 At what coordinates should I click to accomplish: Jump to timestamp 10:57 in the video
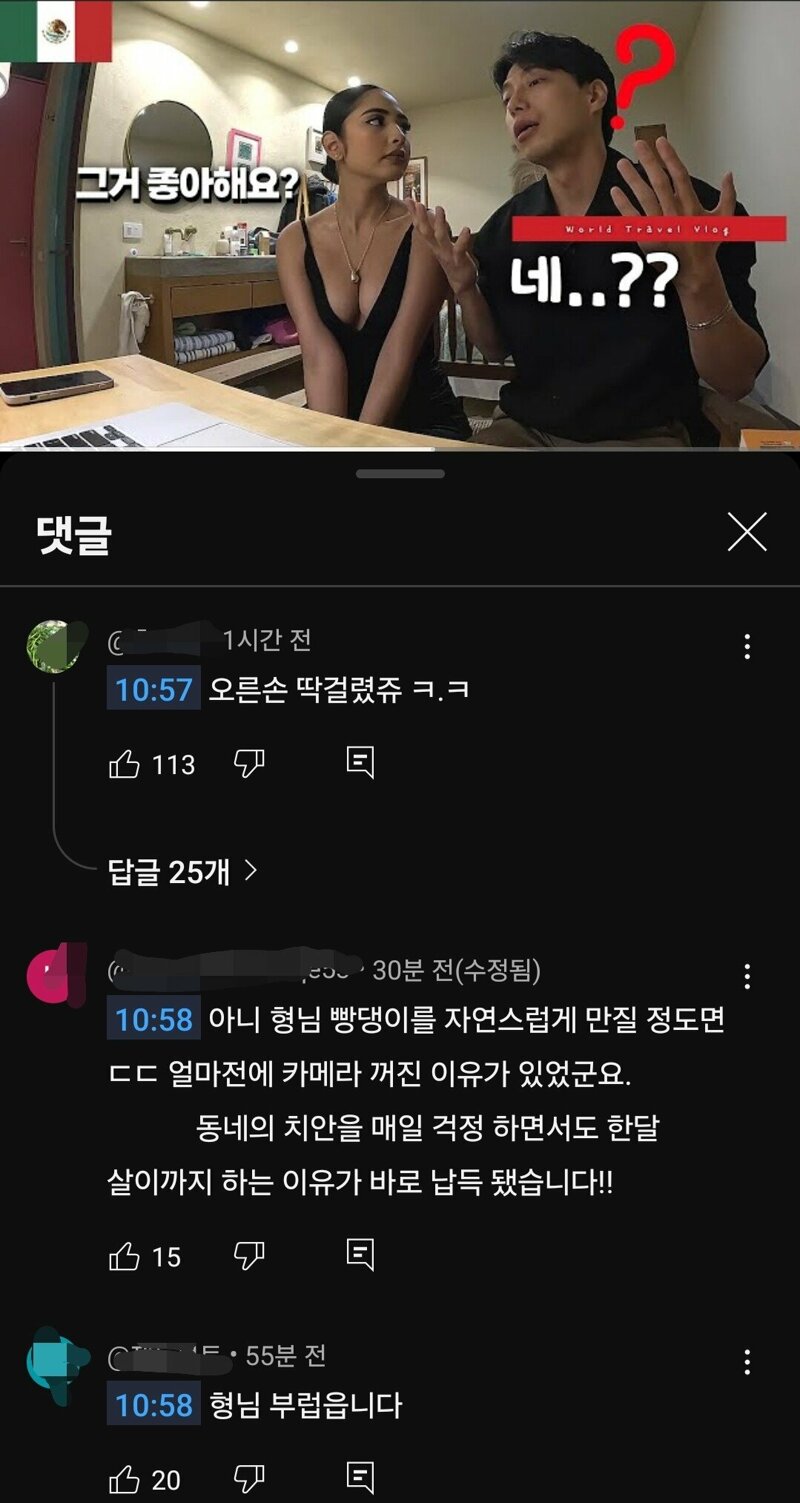pos(153,689)
